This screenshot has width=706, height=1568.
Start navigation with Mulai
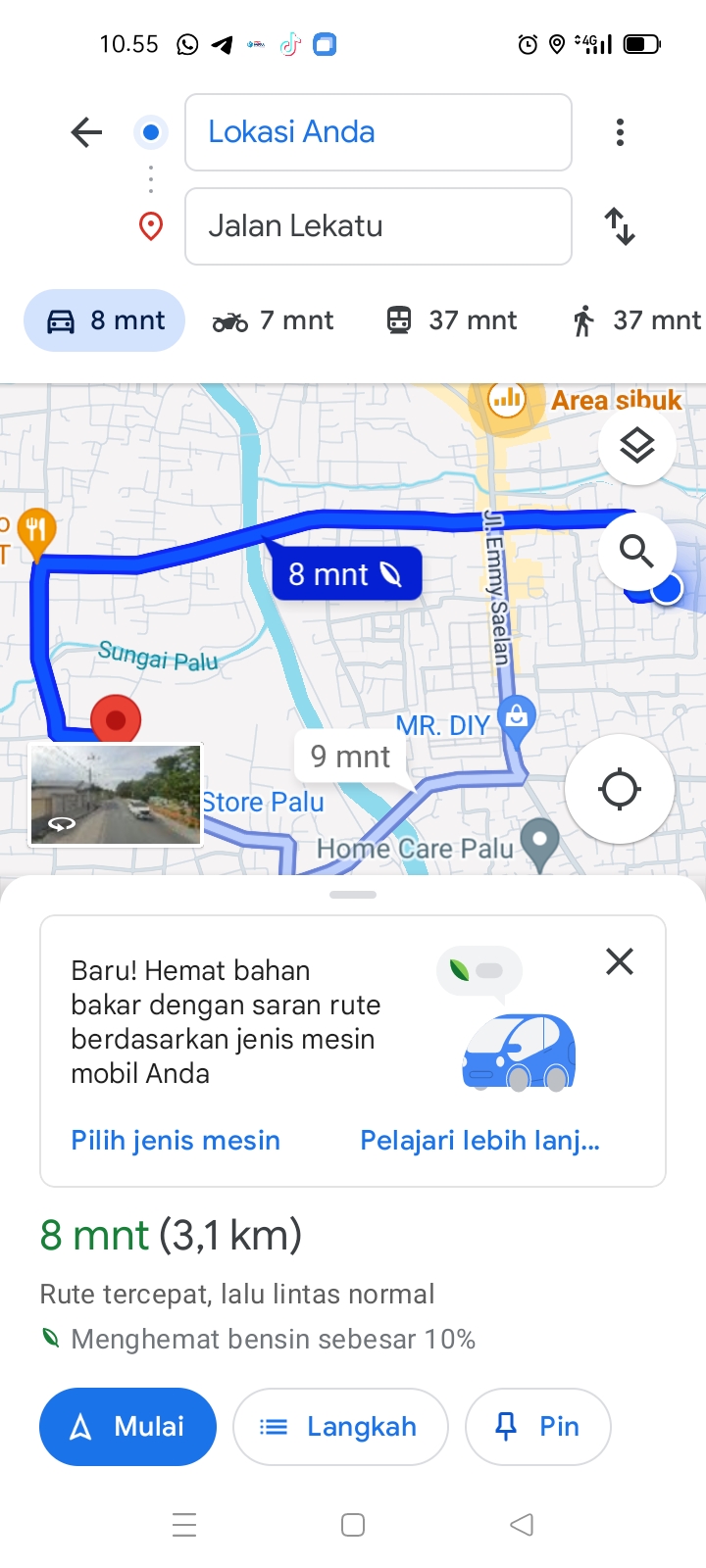pos(127,1427)
